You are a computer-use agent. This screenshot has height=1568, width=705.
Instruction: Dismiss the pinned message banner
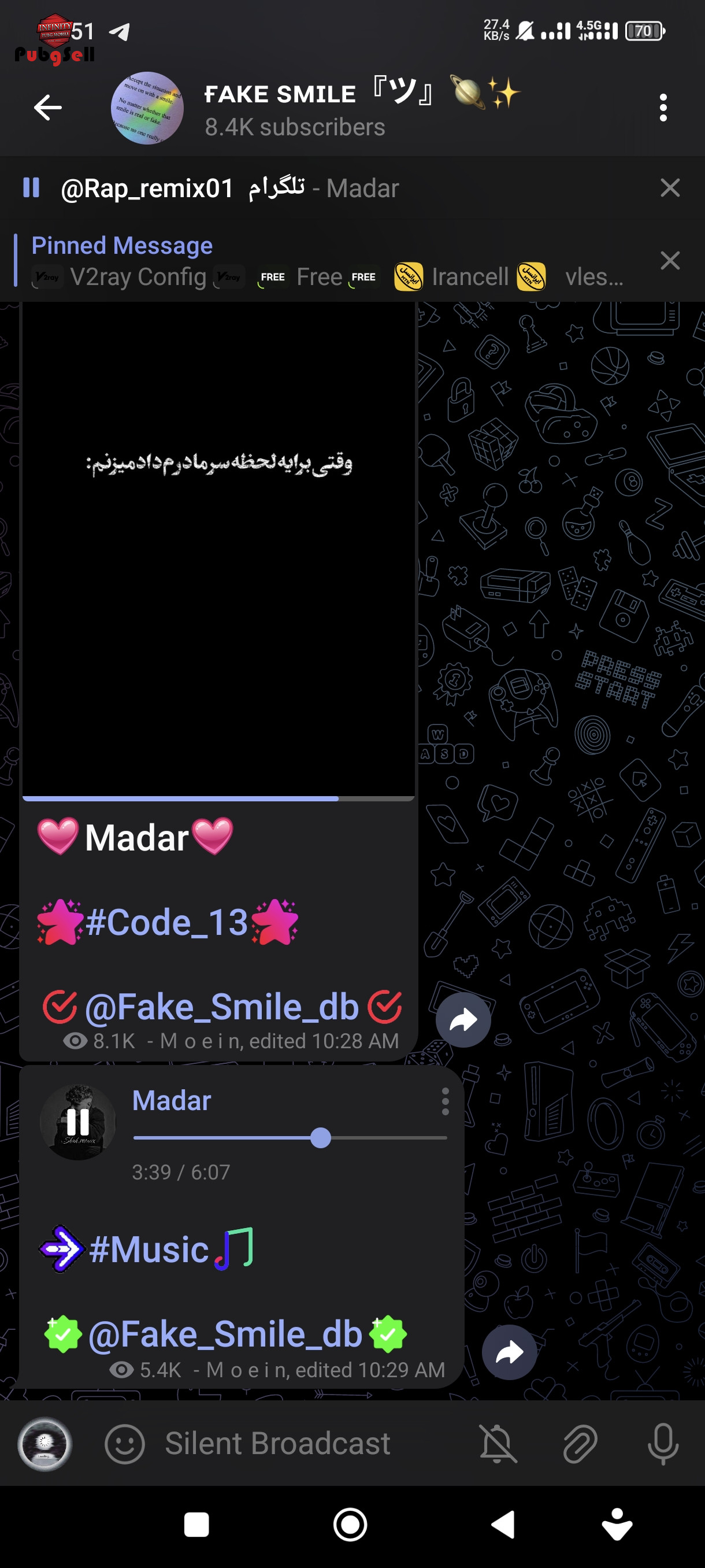tap(670, 261)
